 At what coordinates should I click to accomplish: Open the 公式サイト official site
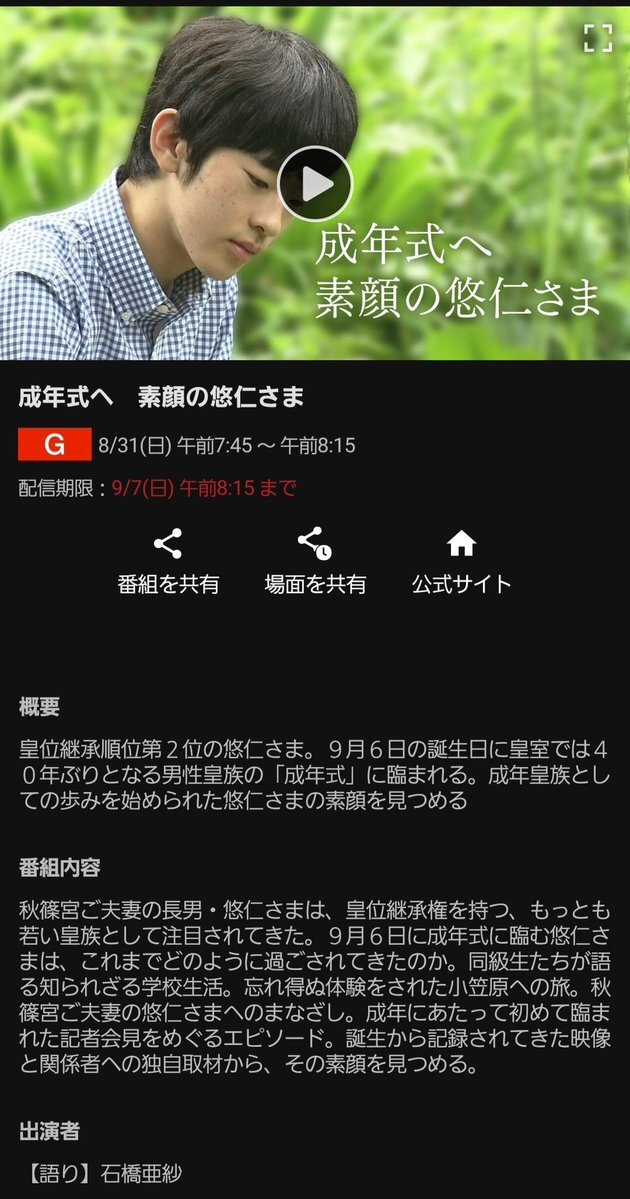point(461,562)
